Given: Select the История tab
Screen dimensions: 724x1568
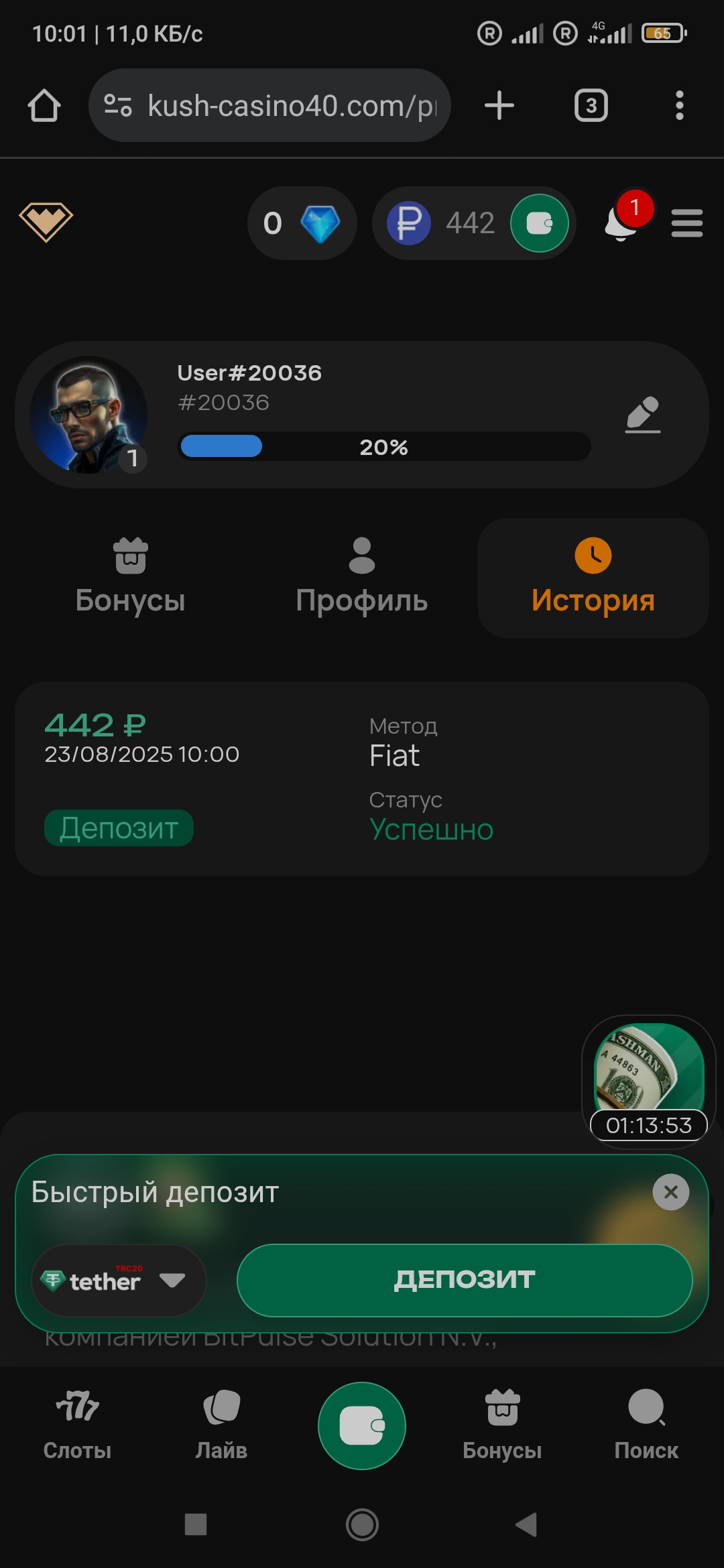Looking at the screenshot, I should (593, 578).
